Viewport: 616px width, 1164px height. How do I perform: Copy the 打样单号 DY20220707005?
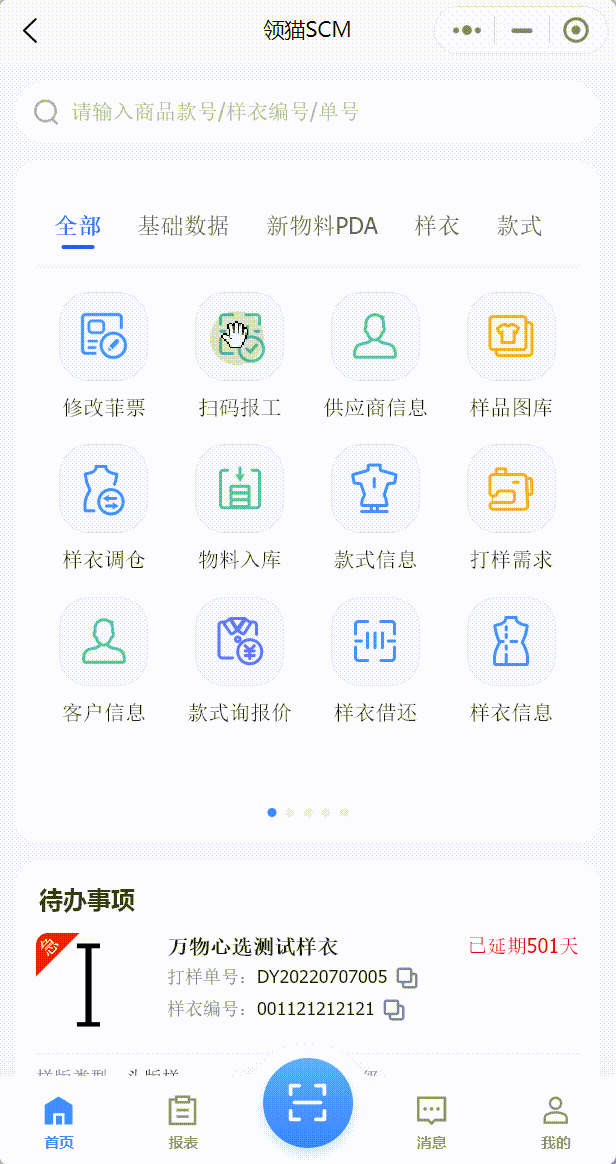tap(407, 978)
